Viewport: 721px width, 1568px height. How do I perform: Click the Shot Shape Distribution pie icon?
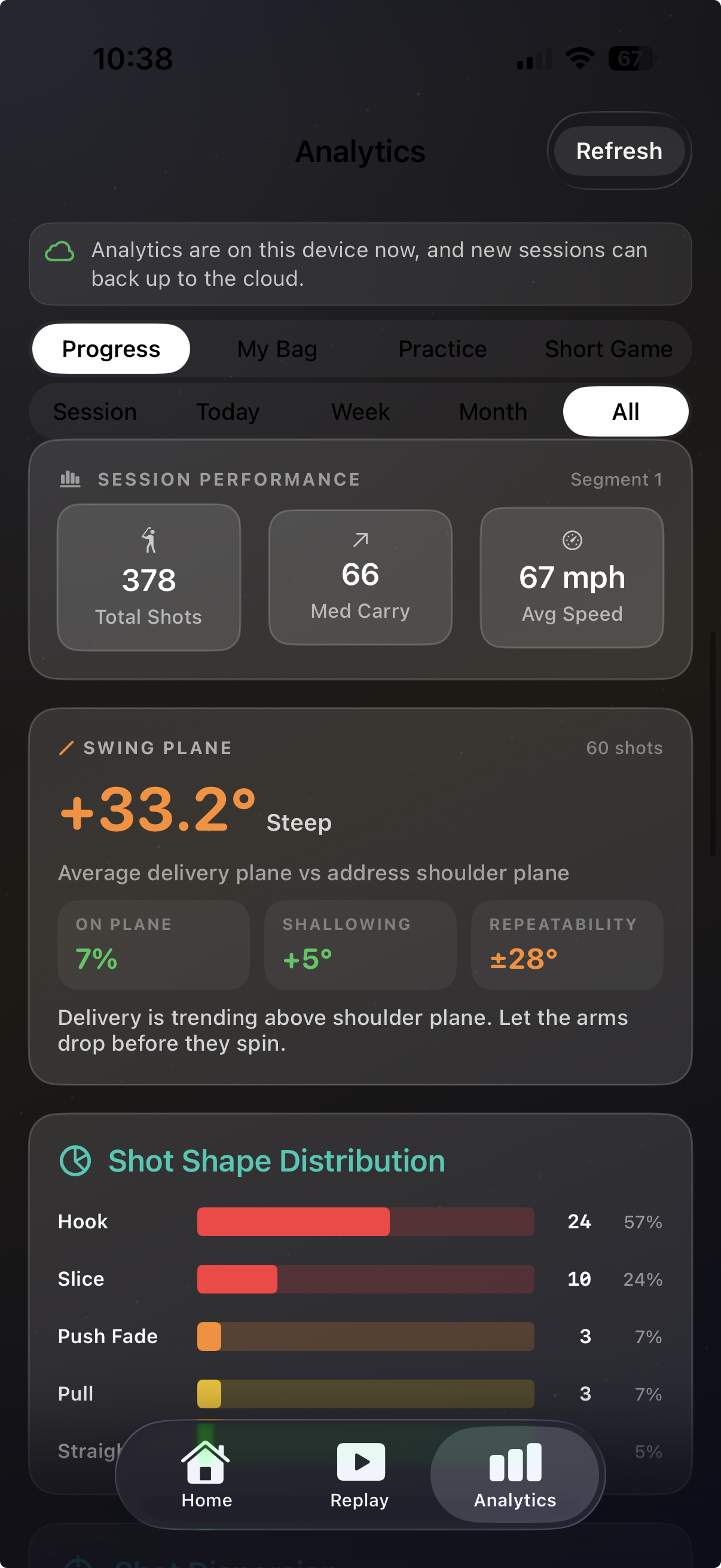click(77, 1160)
